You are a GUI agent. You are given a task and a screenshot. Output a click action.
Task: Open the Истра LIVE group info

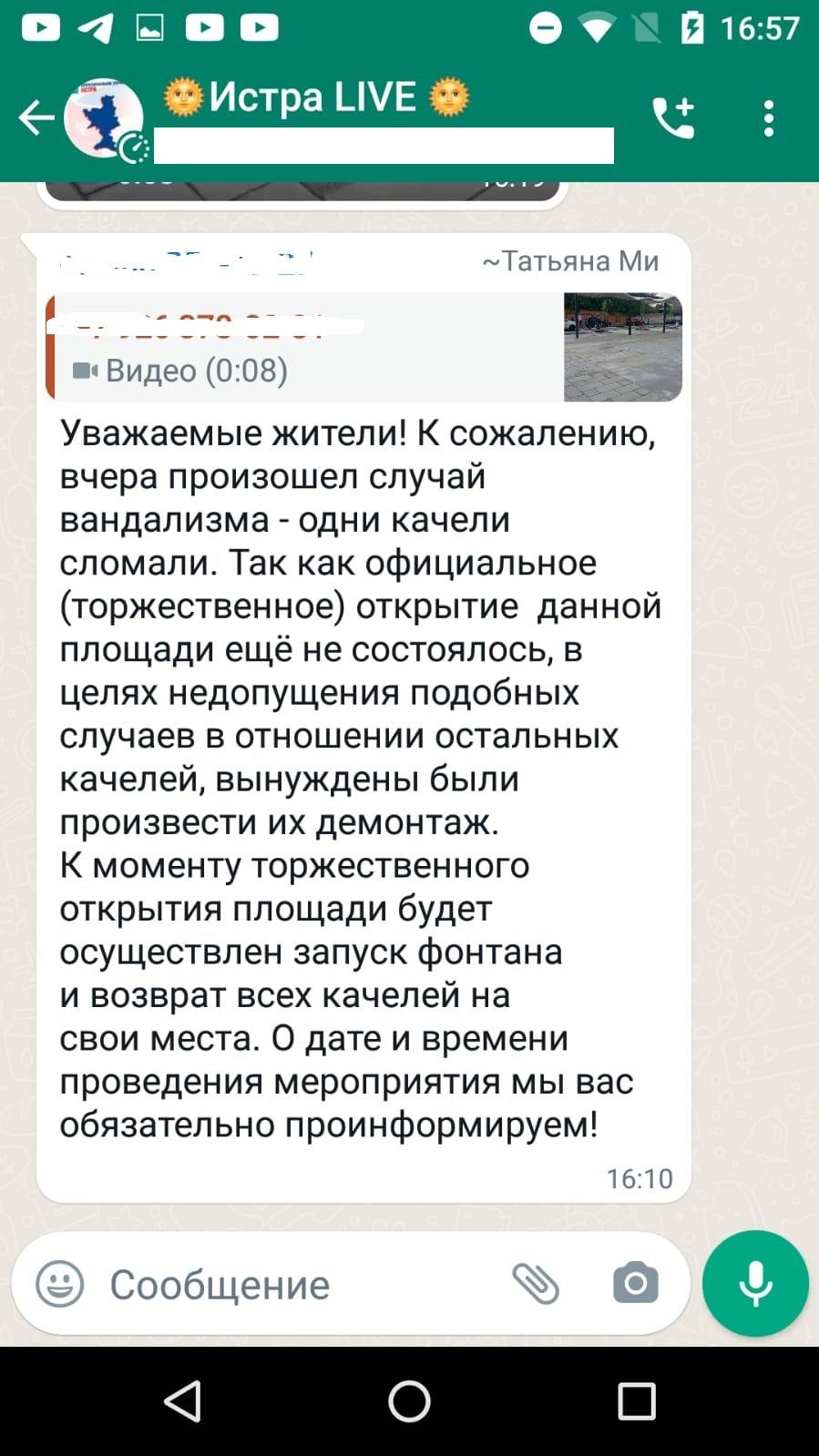point(314,98)
